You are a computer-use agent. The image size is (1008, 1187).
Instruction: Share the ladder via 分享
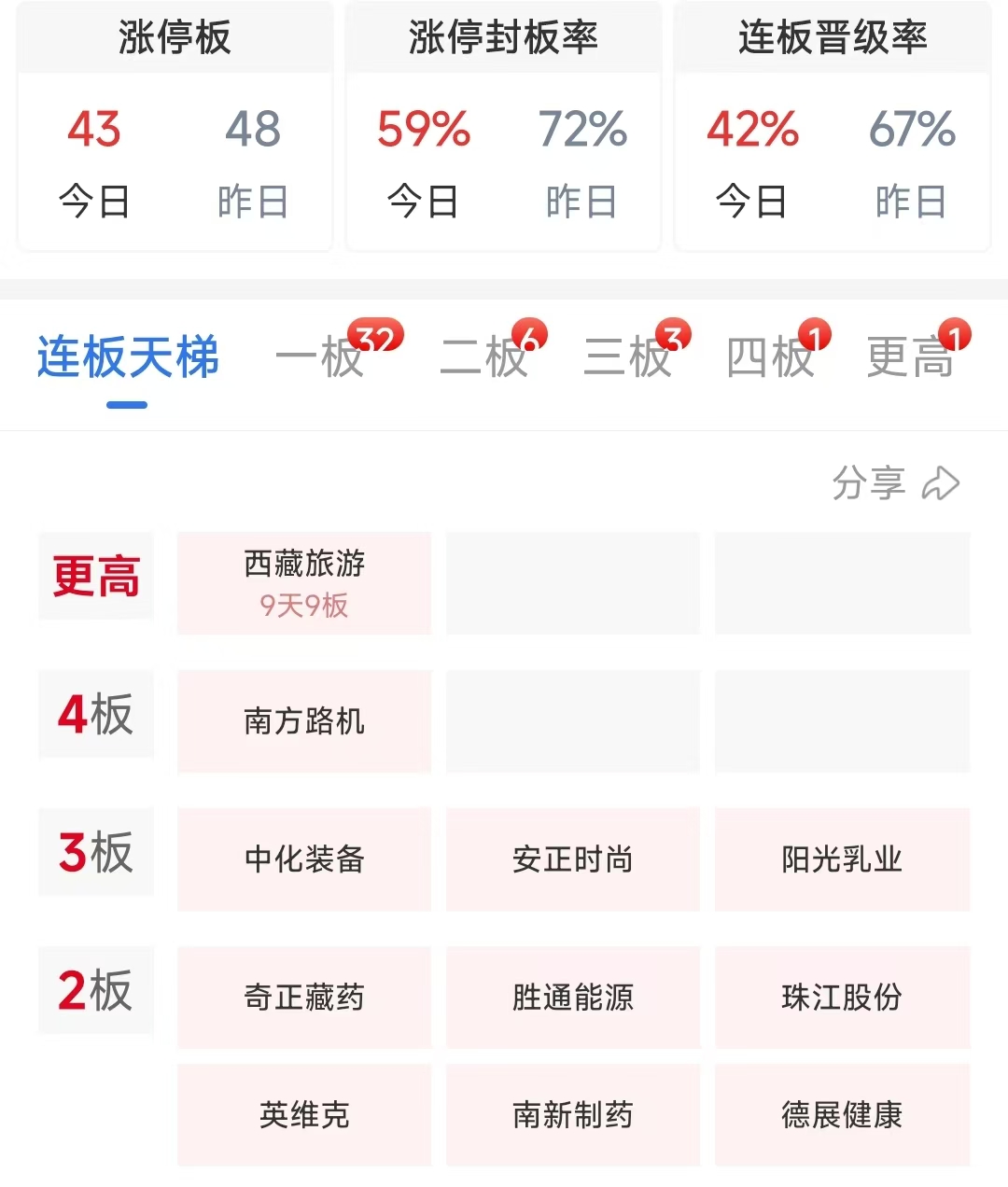[896, 483]
